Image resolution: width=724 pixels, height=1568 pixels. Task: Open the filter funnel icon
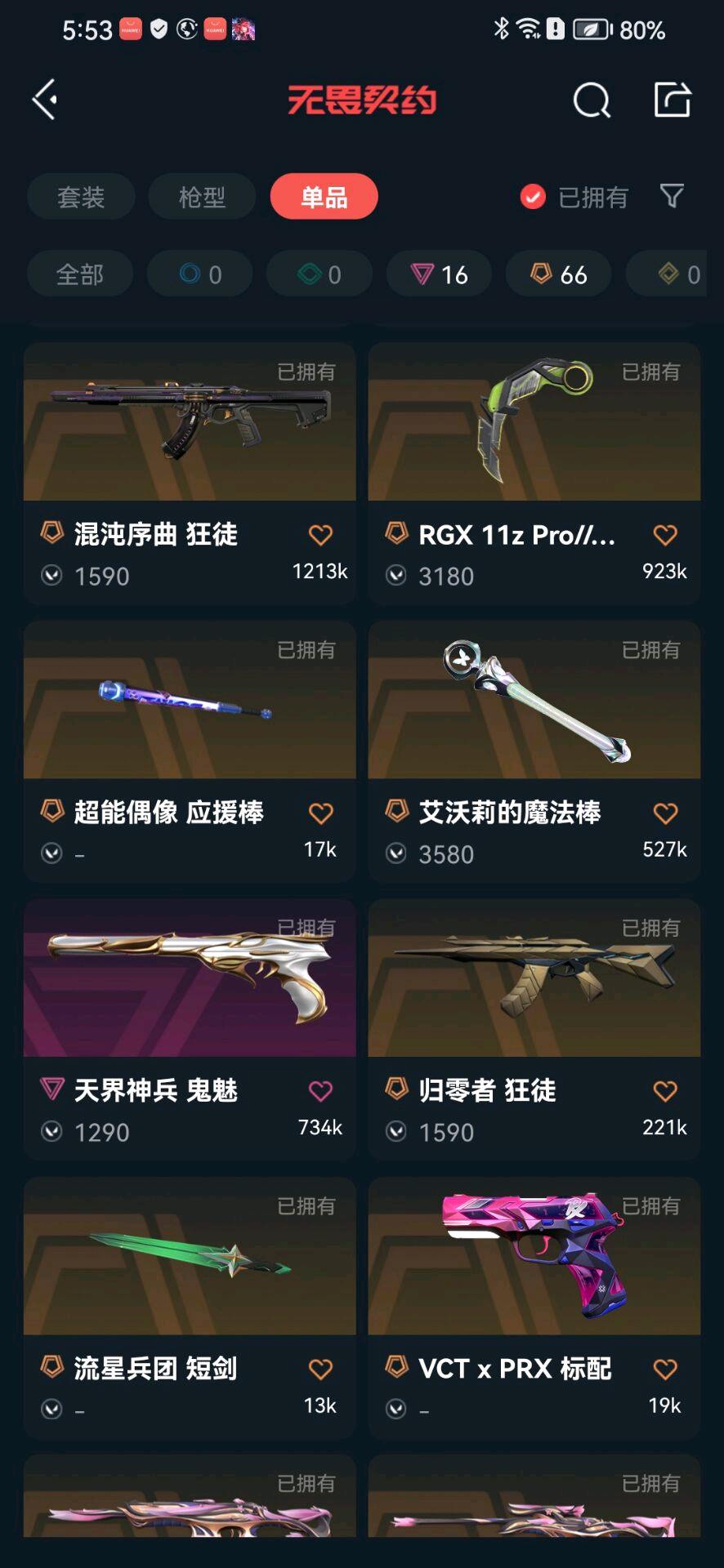tap(672, 196)
